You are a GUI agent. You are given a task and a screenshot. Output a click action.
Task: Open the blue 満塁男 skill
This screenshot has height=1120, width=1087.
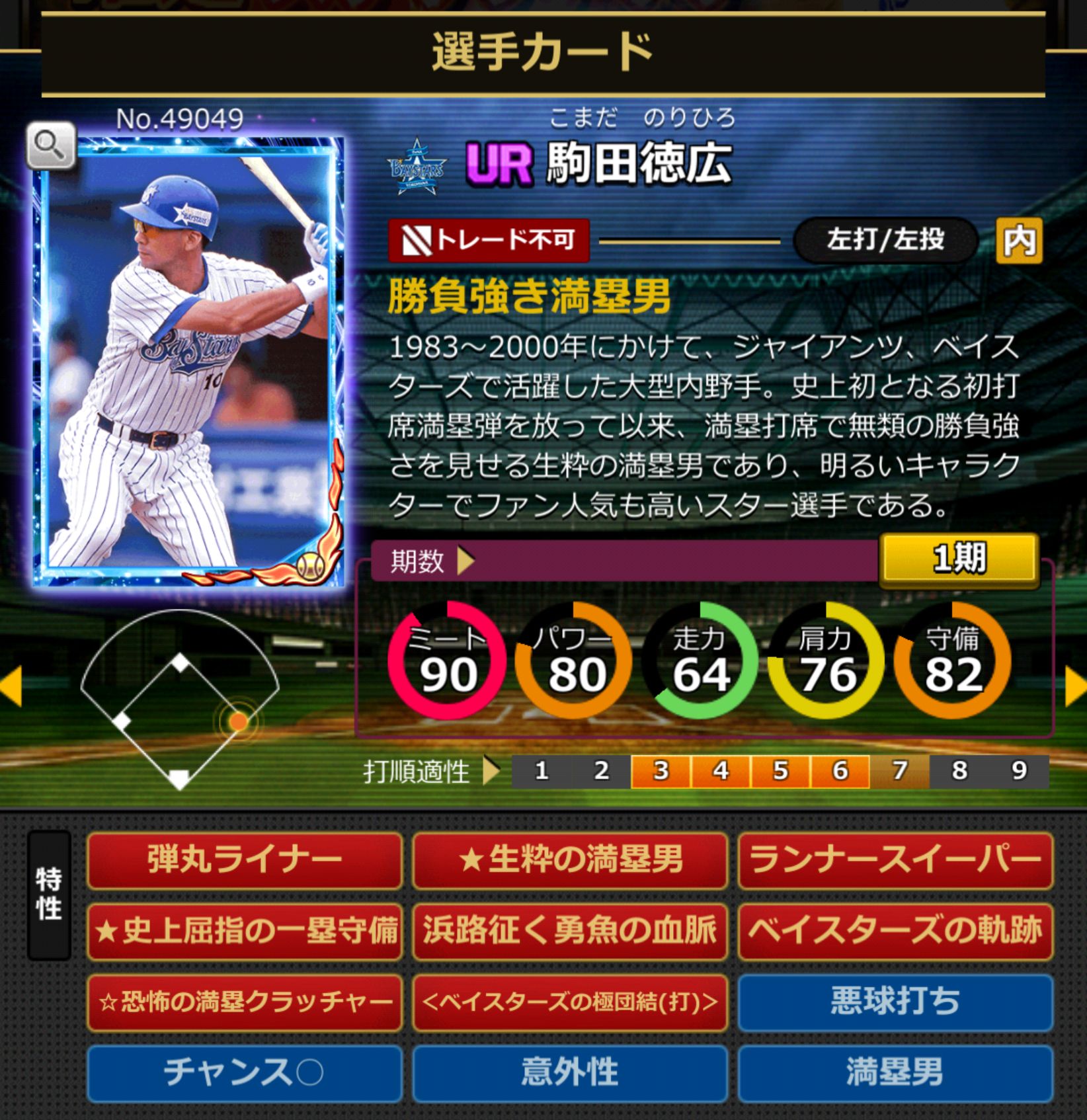coord(895,1072)
